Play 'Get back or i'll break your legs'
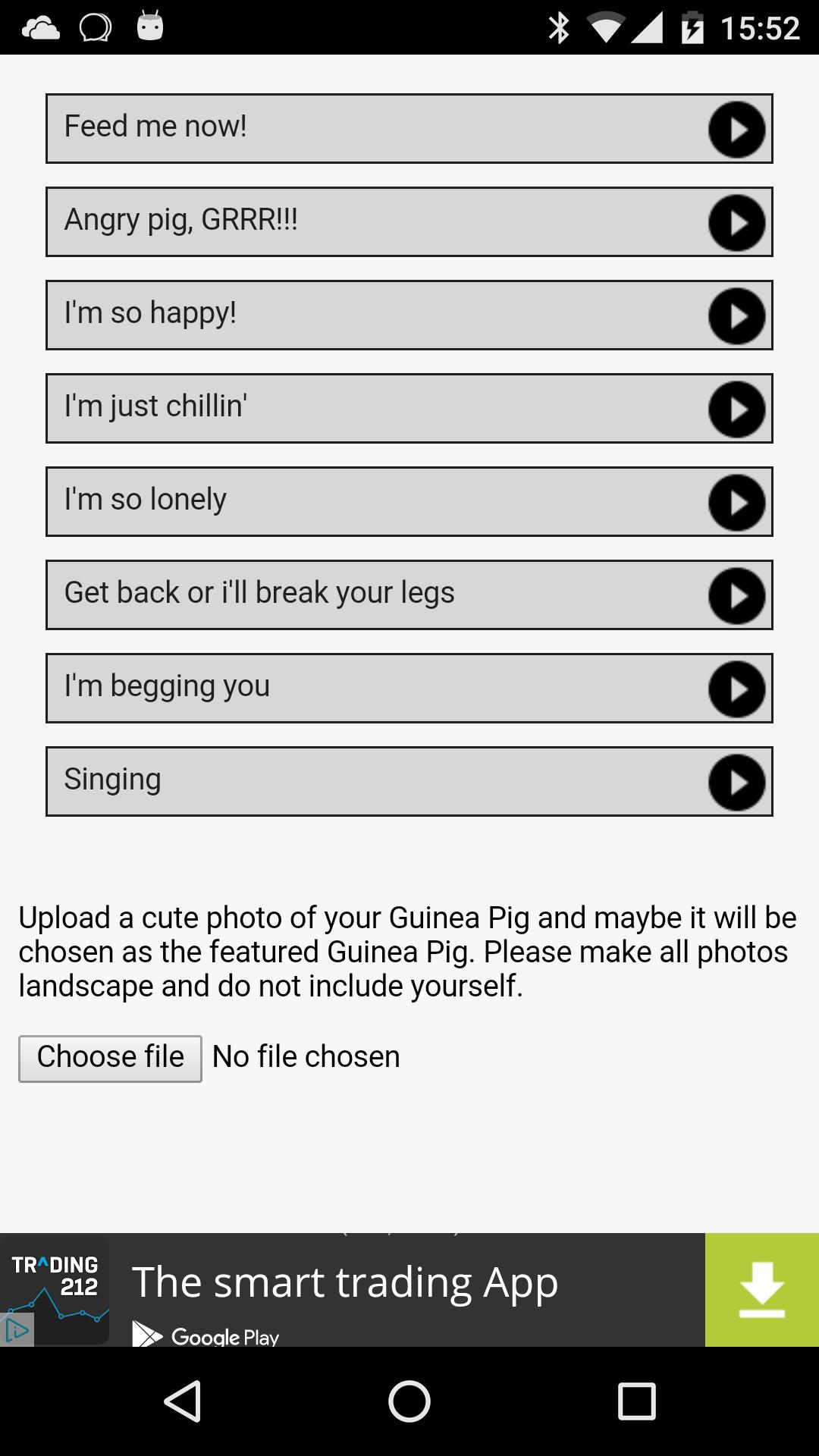Viewport: 819px width, 1456px height. (x=736, y=595)
